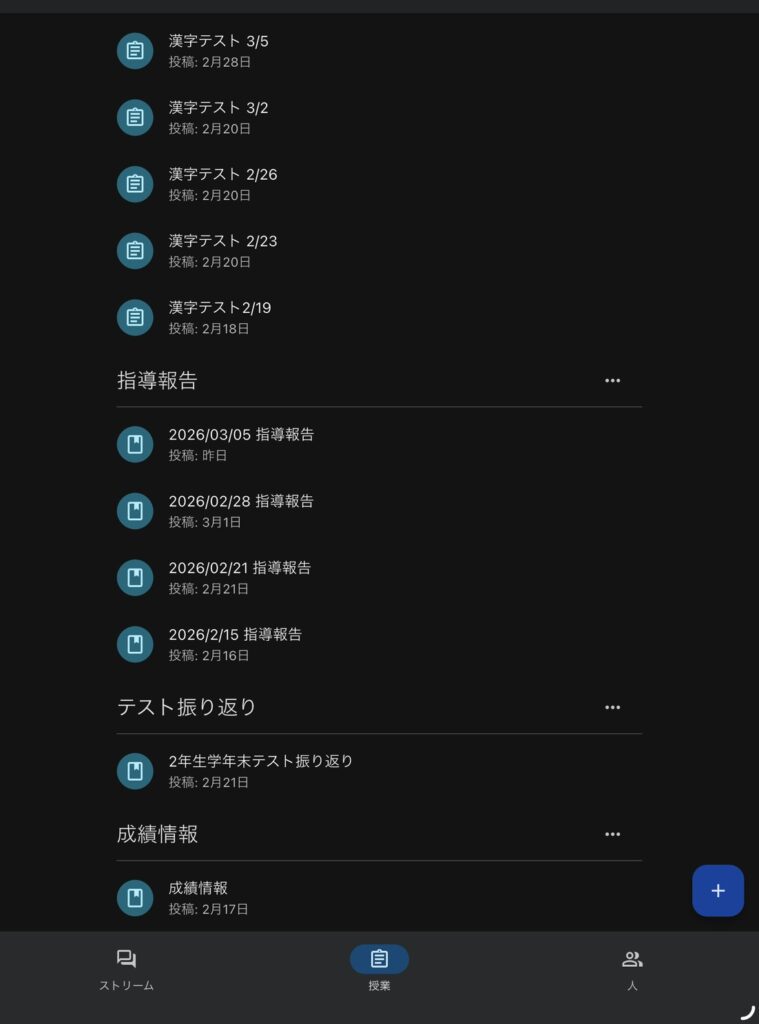Tap the 2年生学年末テスト振り返り material icon
Viewport: 759px width, 1024px height.
(x=135, y=770)
